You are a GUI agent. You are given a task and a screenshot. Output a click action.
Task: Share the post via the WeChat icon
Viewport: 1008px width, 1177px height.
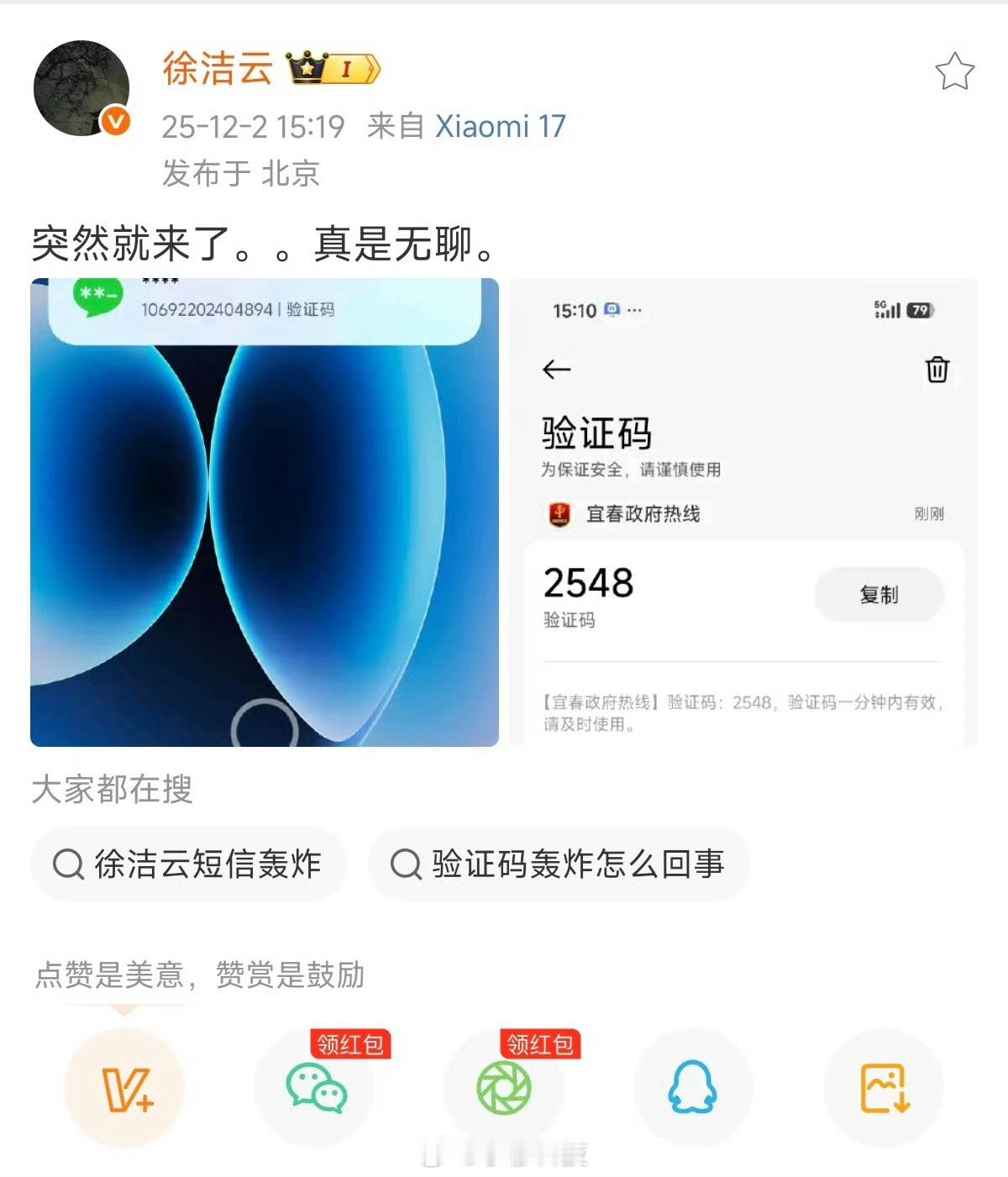(x=315, y=1088)
